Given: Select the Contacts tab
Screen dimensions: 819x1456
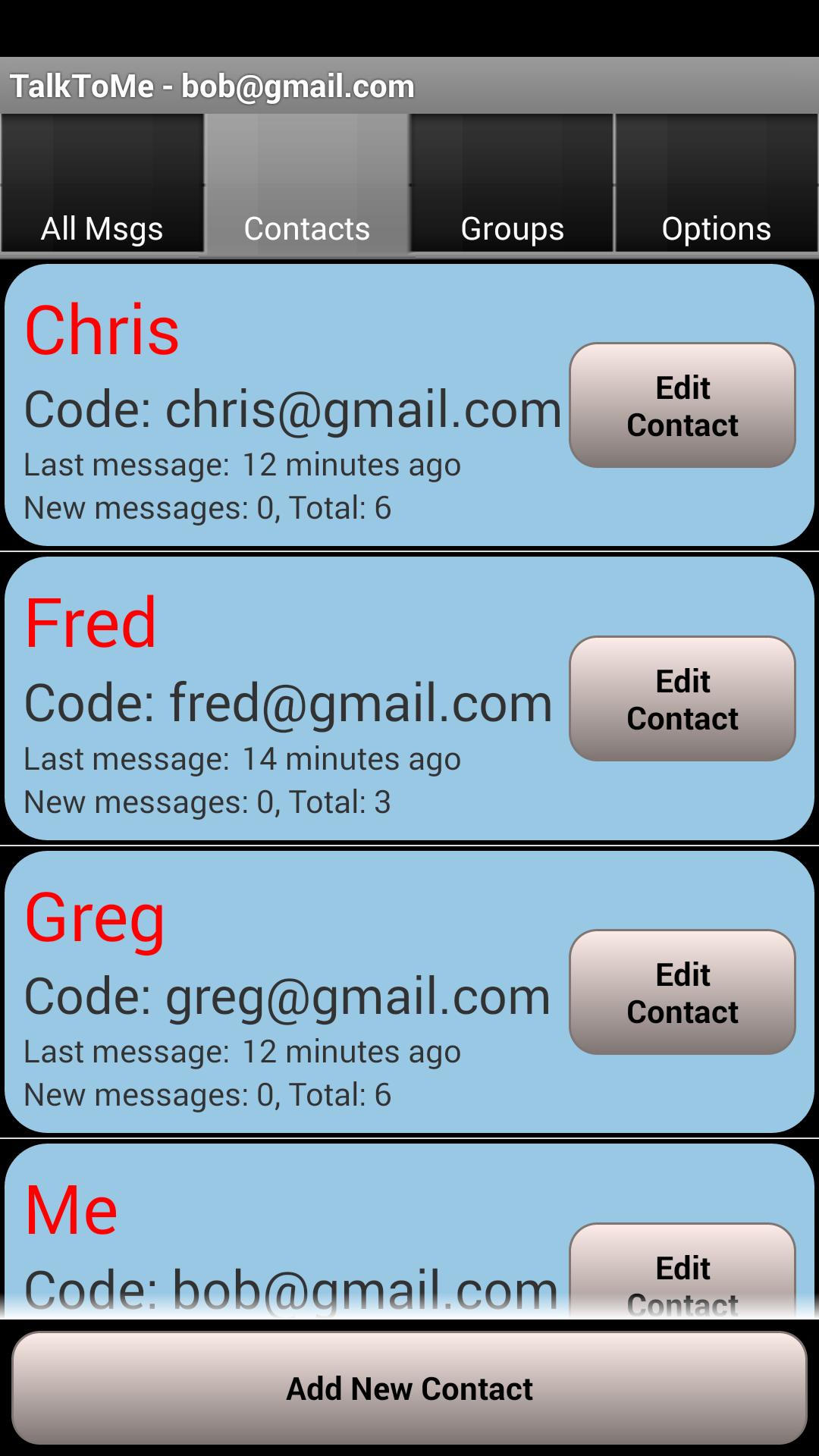Looking at the screenshot, I should coord(307,184).
